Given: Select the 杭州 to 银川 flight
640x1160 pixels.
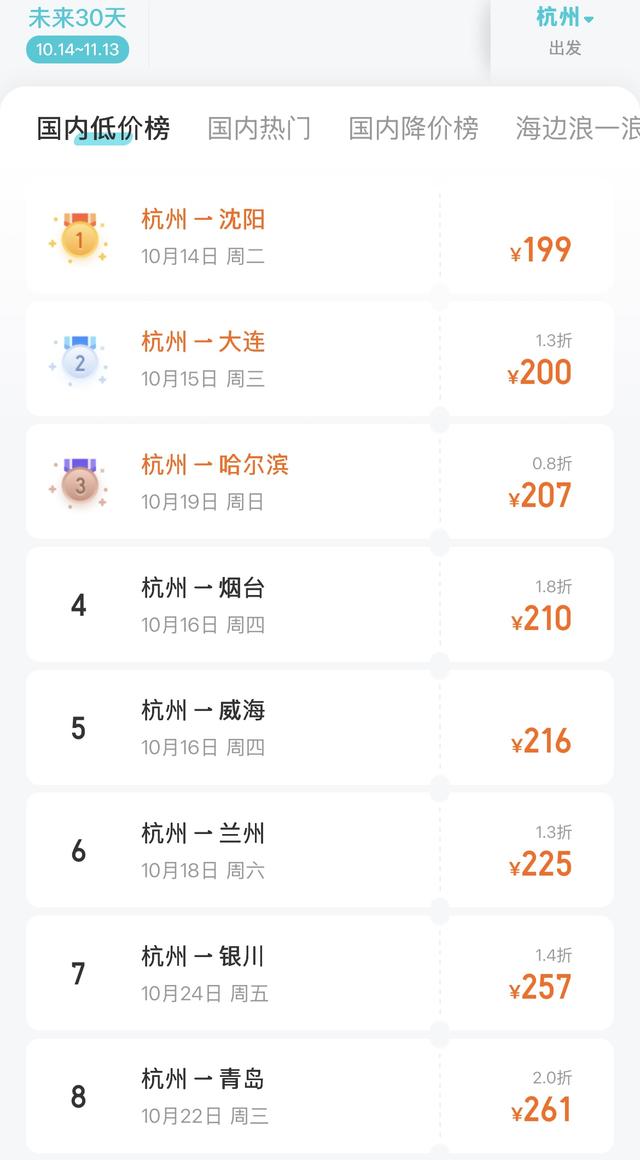Looking at the screenshot, I should click(x=320, y=974).
